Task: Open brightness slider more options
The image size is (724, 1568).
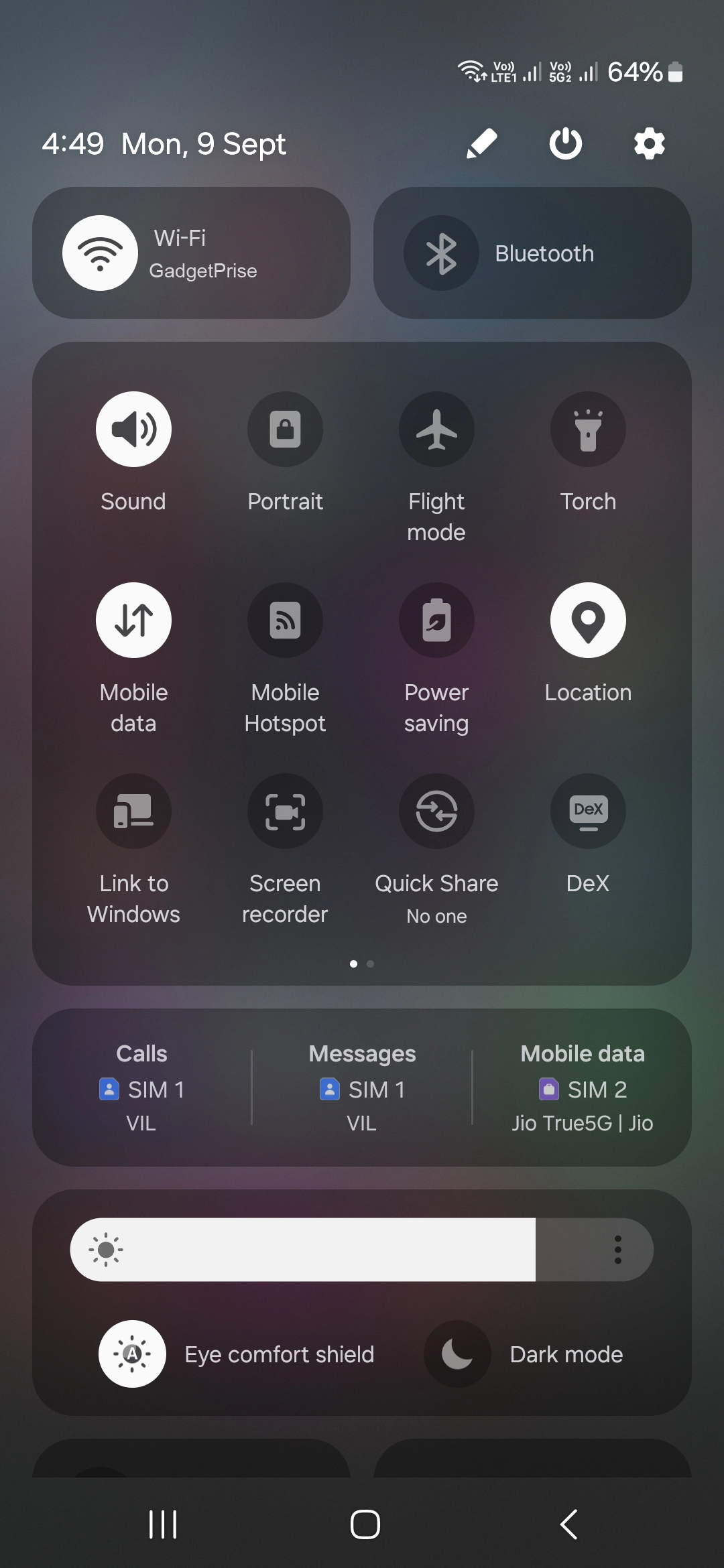Action: tap(617, 1250)
